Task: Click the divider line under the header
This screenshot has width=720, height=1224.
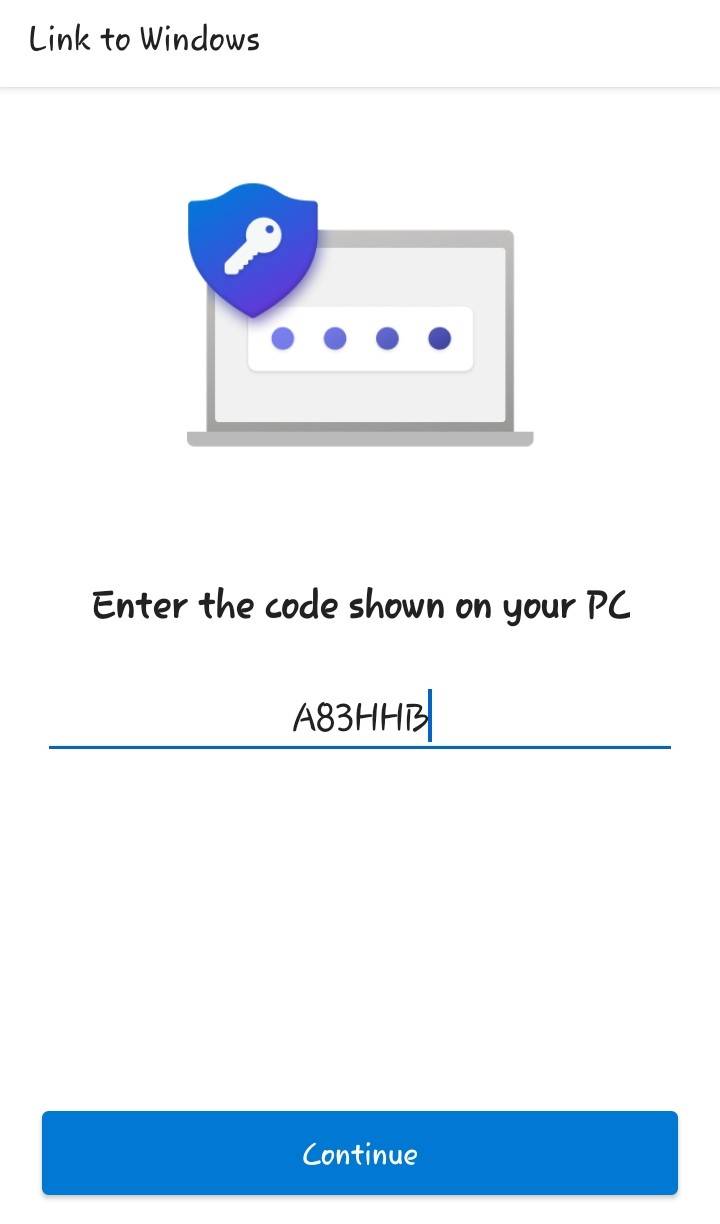Action: [360, 90]
